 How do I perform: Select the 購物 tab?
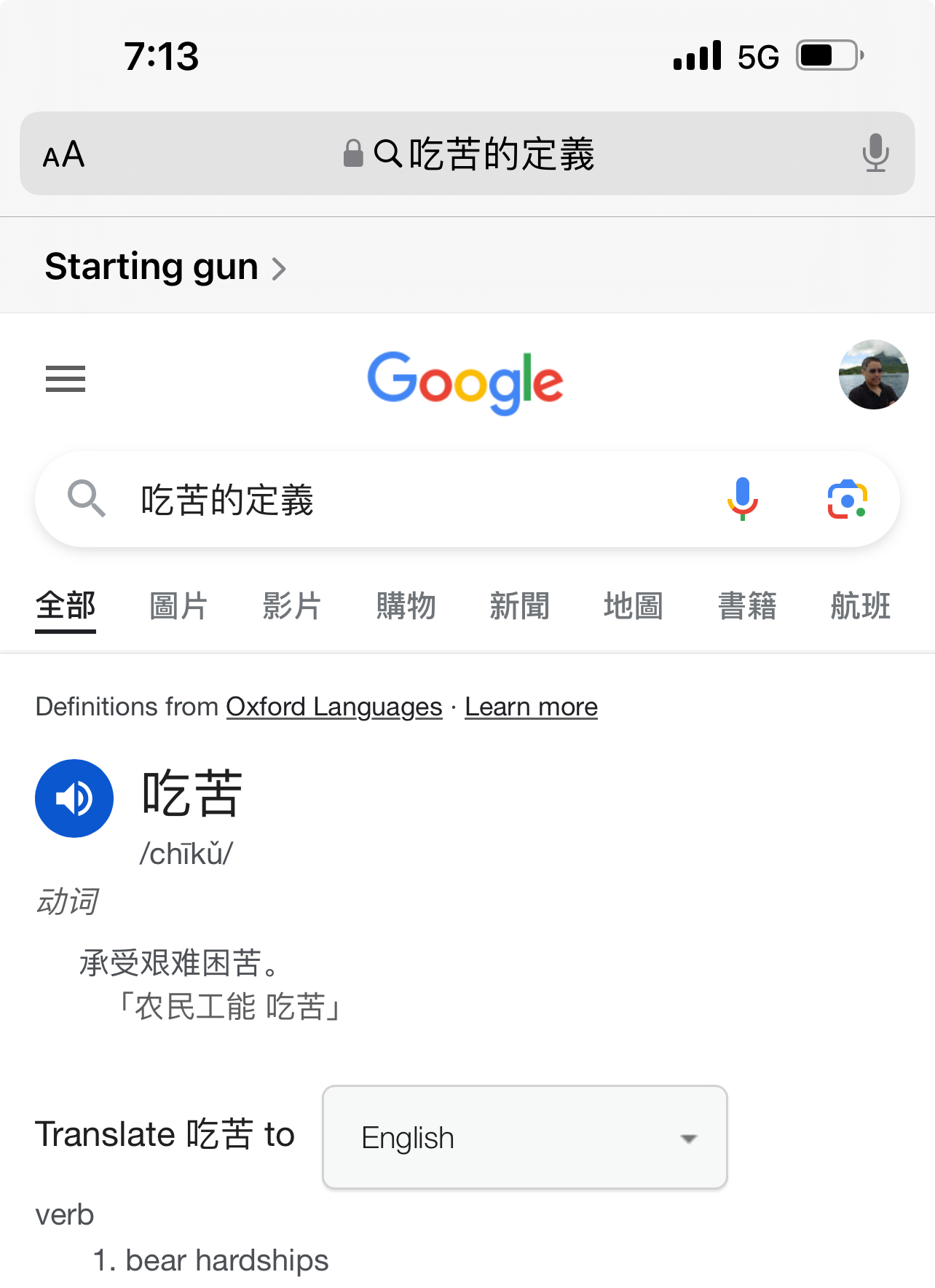pyautogui.click(x=406, y=606)
